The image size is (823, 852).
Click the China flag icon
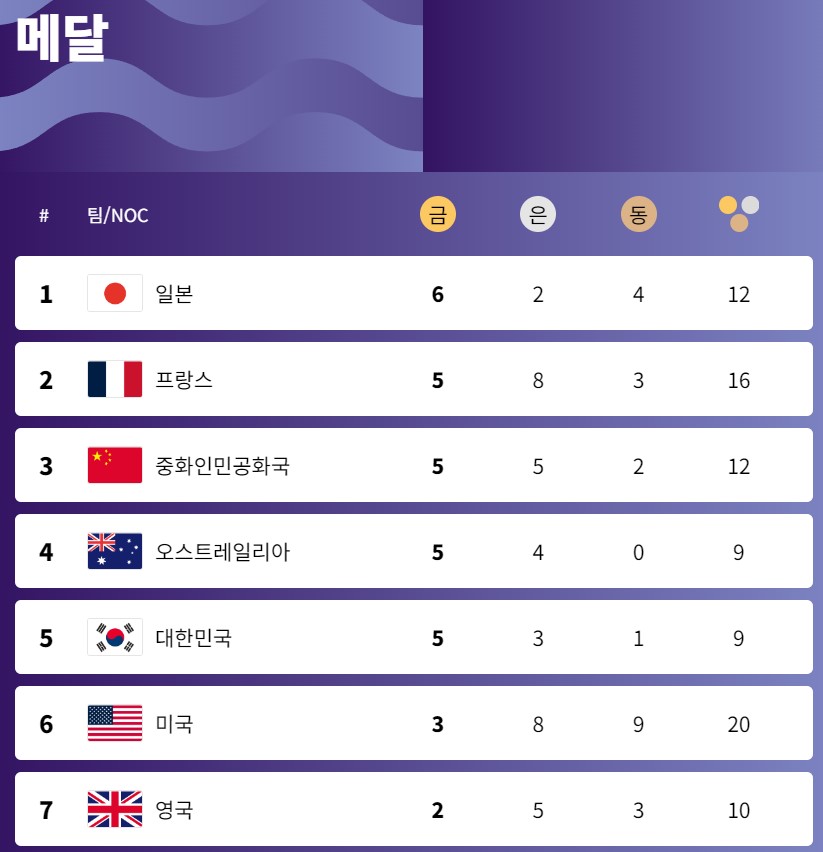click(x=116, y=465)
